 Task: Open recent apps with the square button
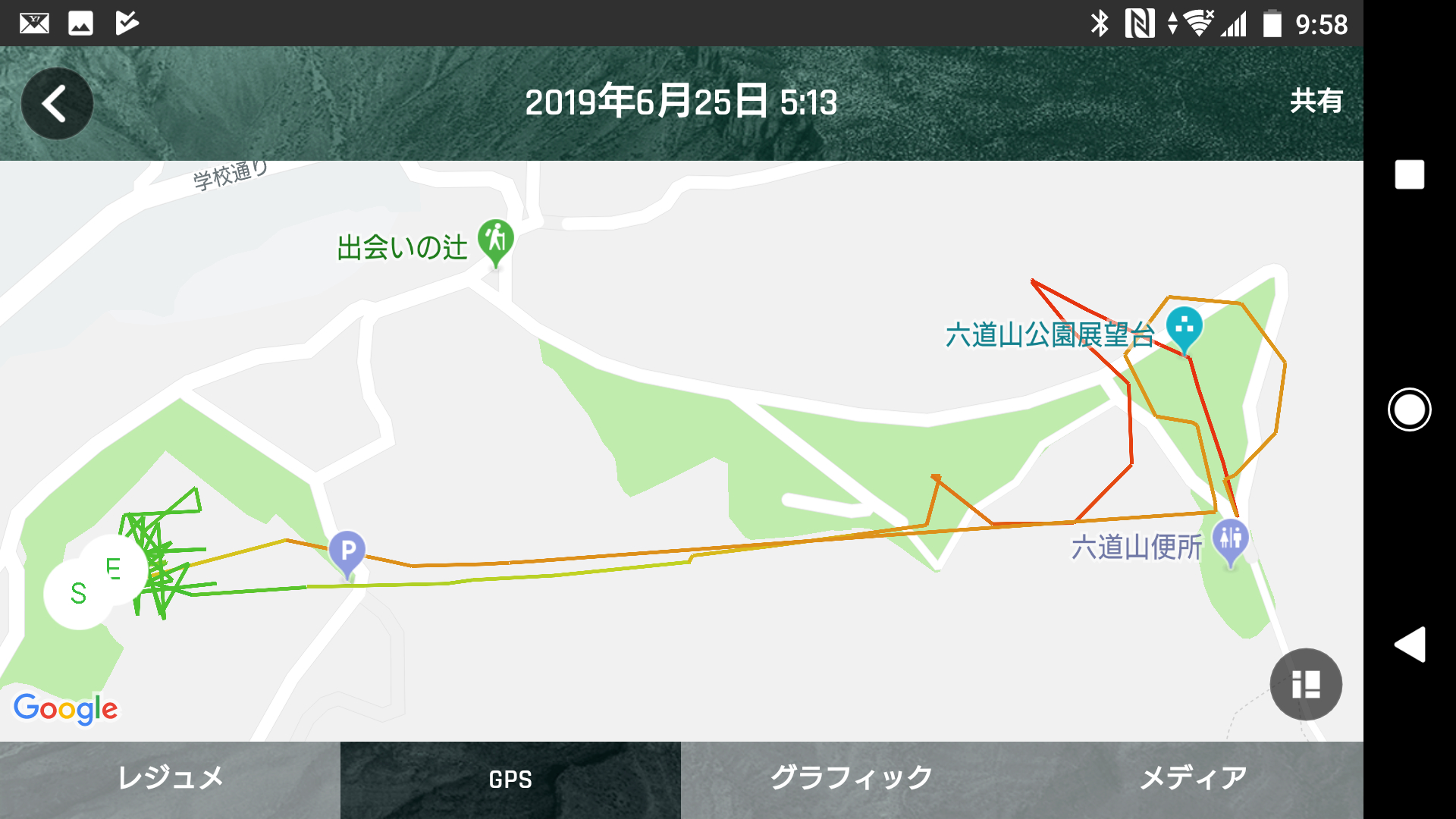click(1409, 174)
